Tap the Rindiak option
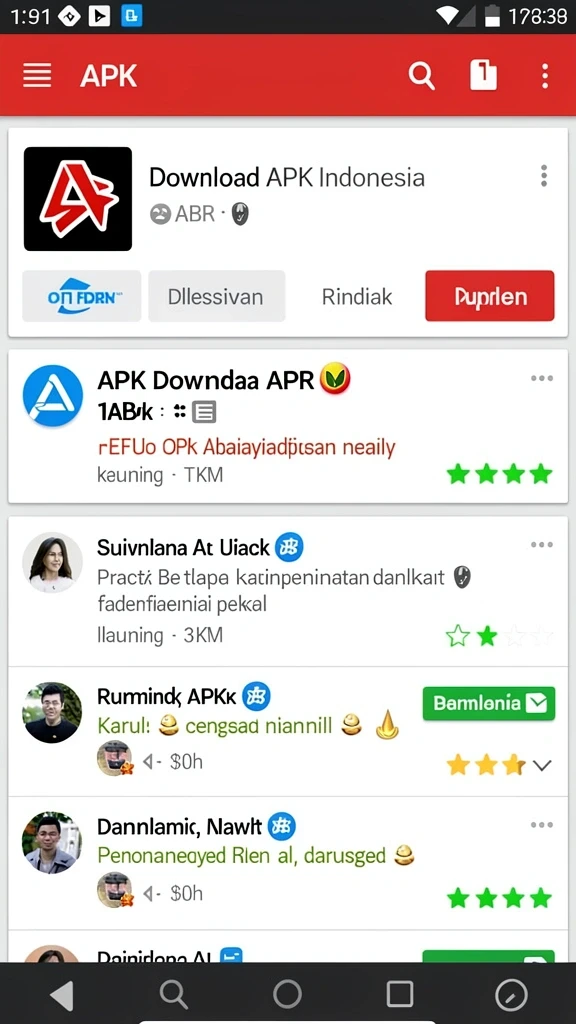 357,297
